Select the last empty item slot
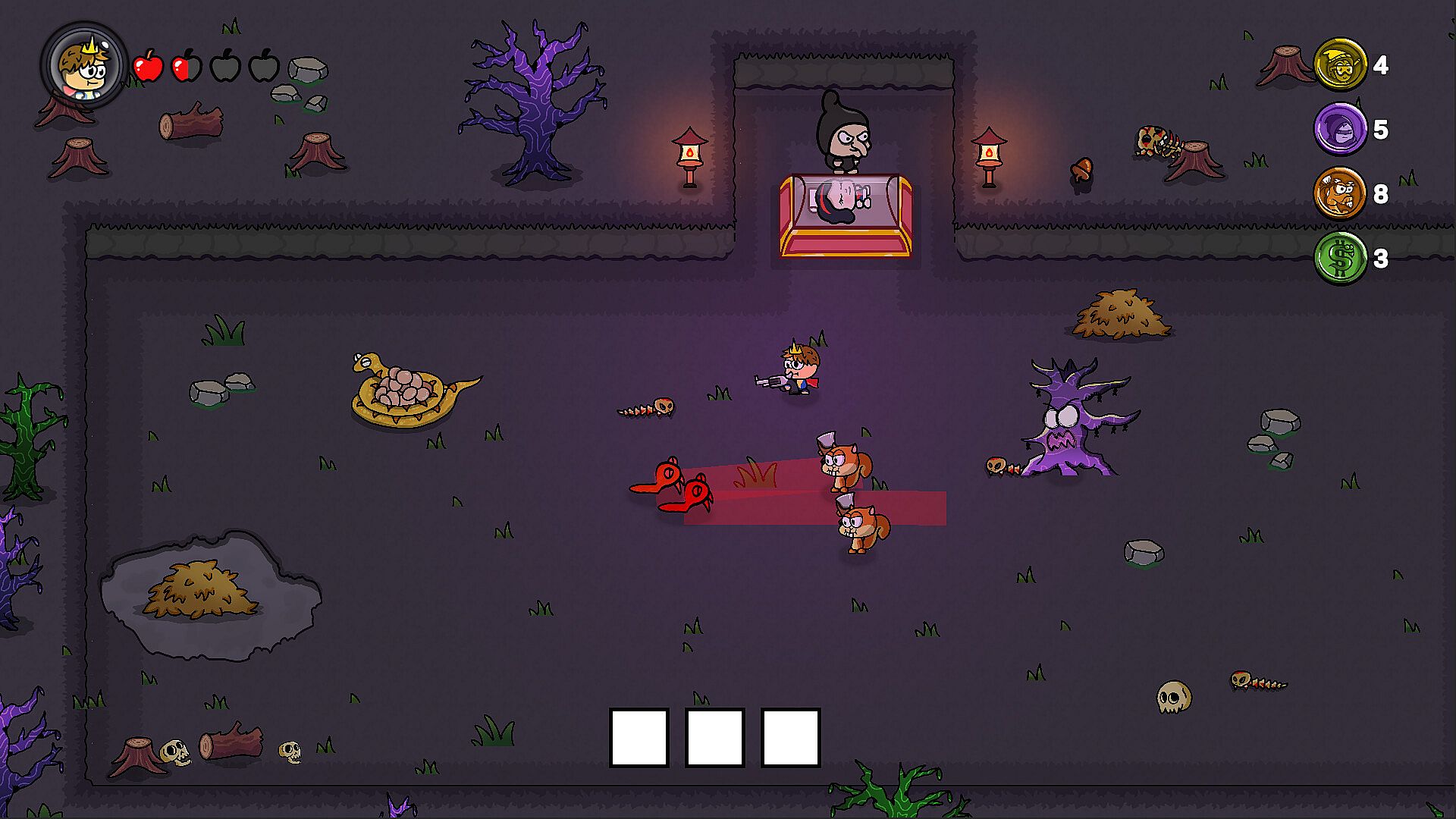Image resolution: width=1456 pixels, height=819 pixels. pos(790,737)
